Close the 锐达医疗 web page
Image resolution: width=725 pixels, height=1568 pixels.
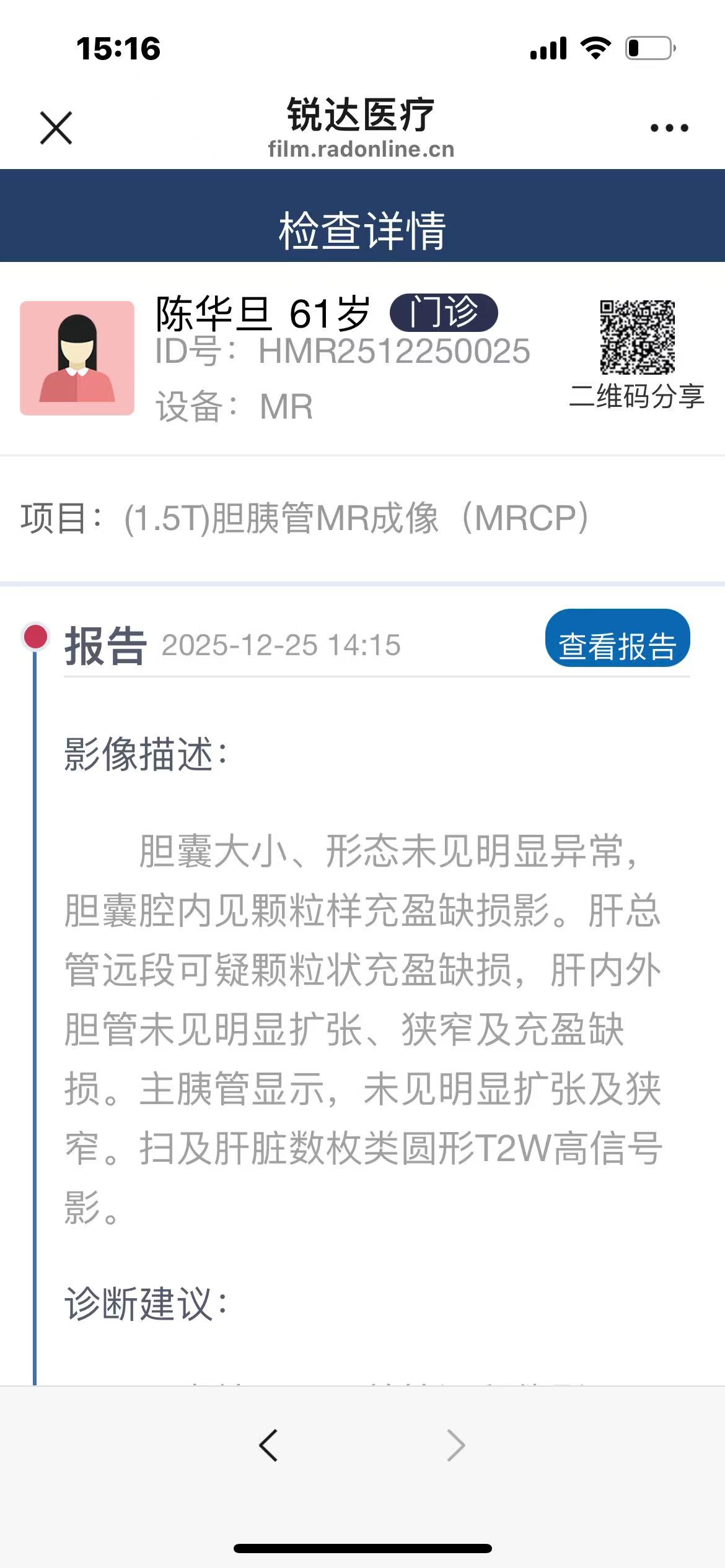coord(56,128)
